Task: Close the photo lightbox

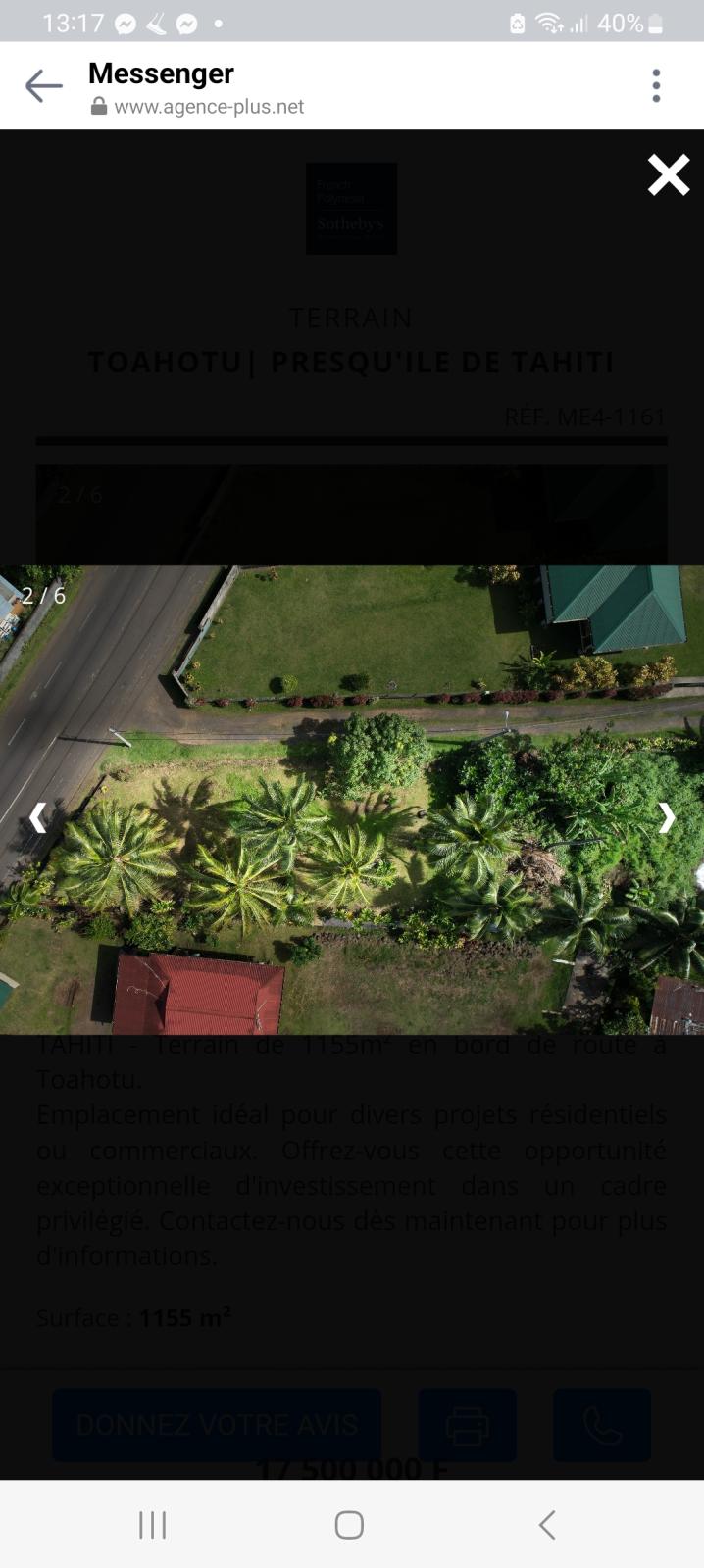Action: click(x=668, y=175)
